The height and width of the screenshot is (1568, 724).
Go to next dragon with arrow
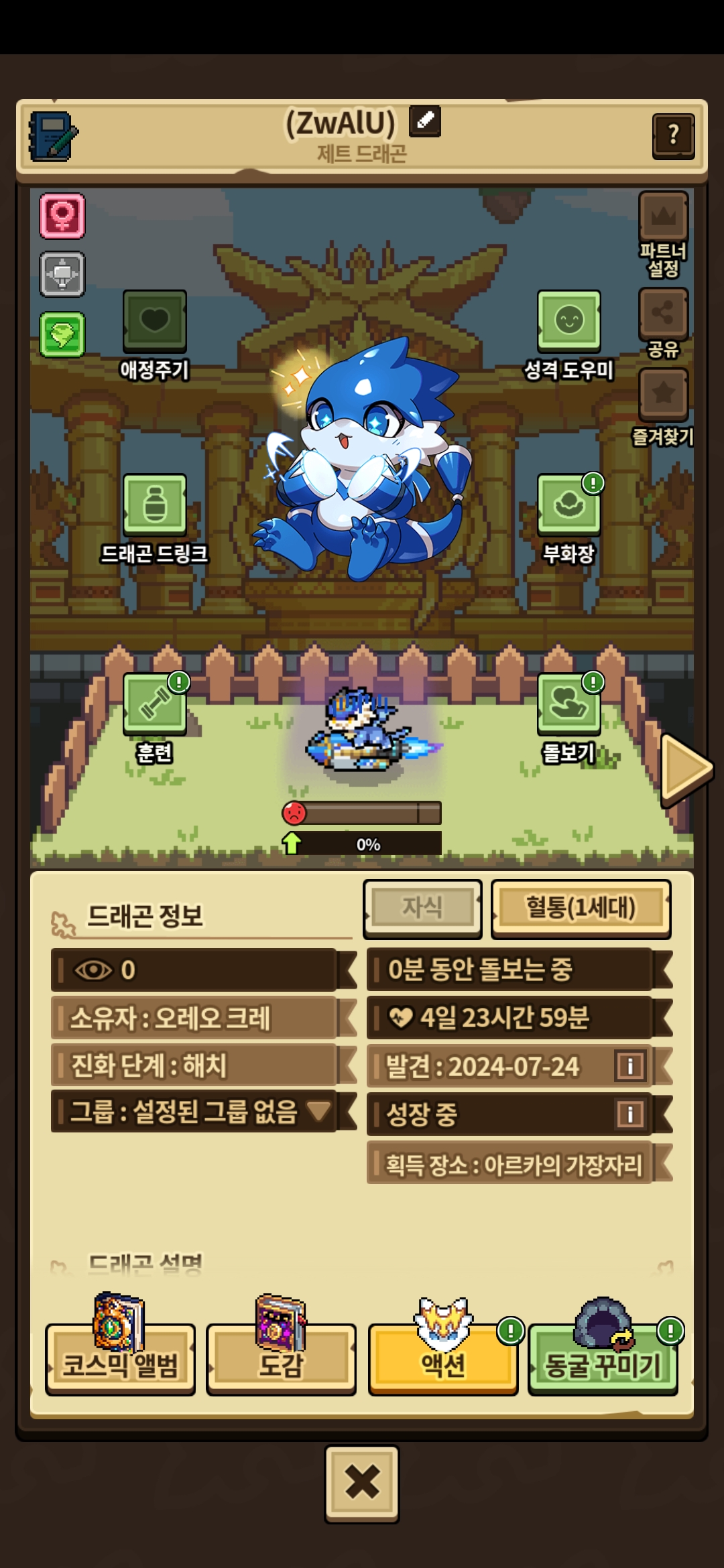tap(685, 768)
